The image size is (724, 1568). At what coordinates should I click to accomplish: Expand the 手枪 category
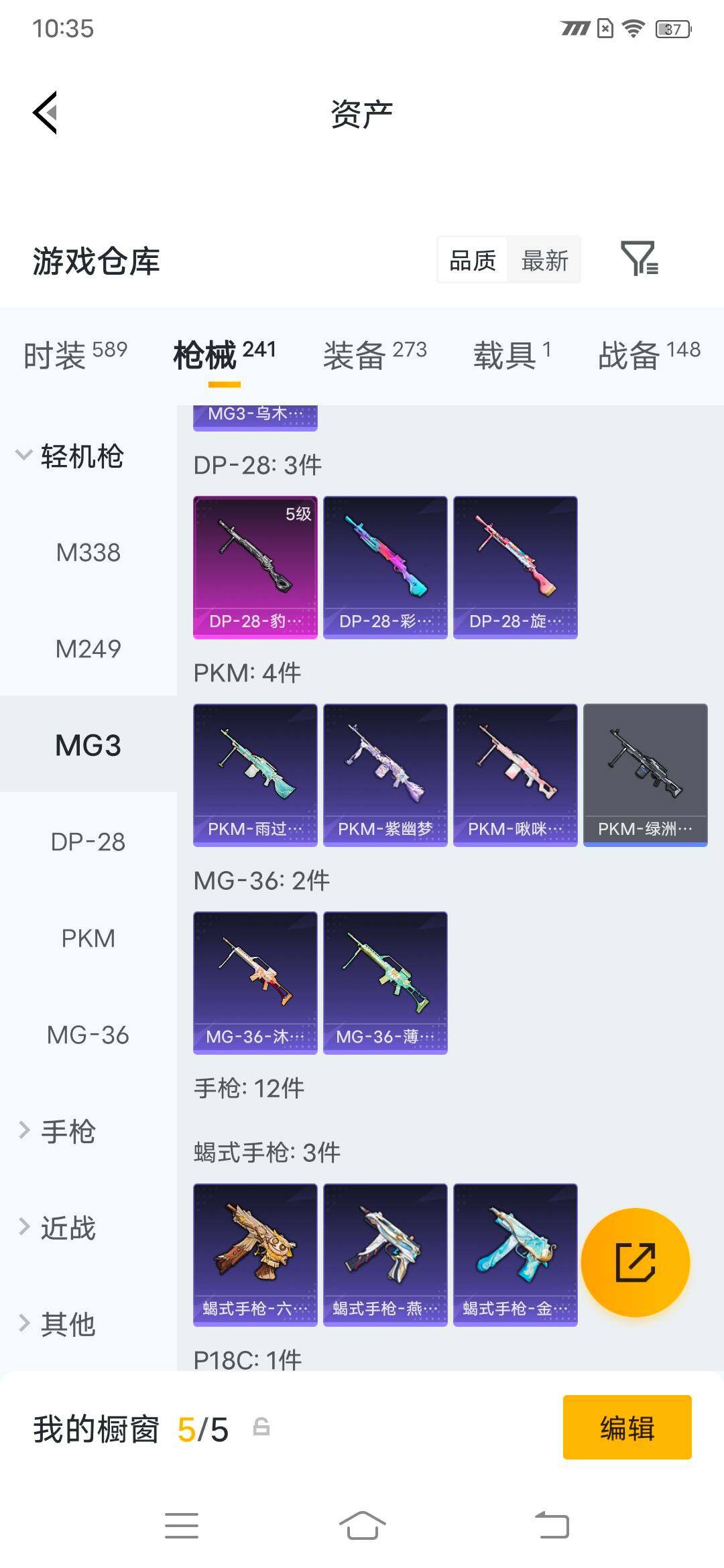click(x=57, y=1131)
